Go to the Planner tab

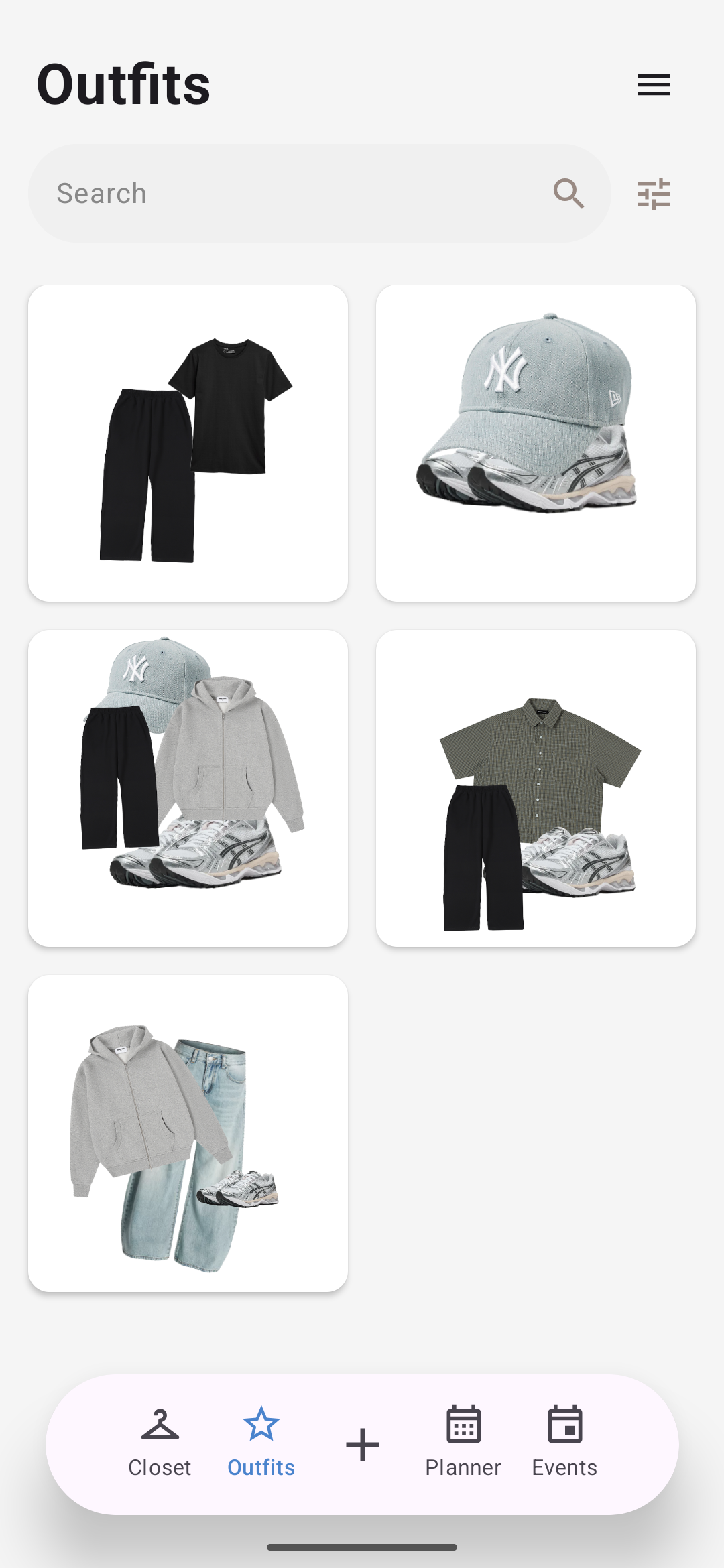tap(463, 1442)
